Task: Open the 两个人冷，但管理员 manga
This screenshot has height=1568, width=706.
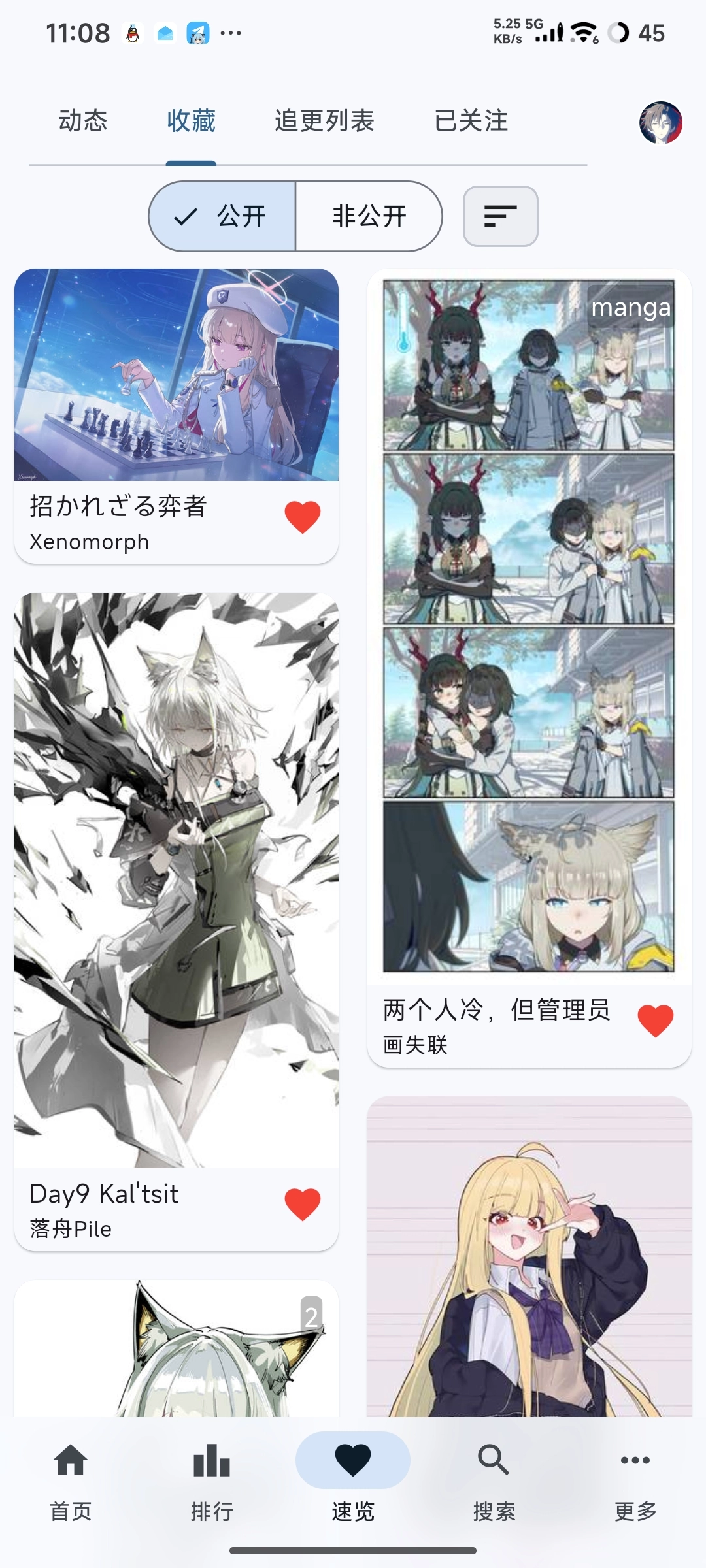Action: point(529,626)
